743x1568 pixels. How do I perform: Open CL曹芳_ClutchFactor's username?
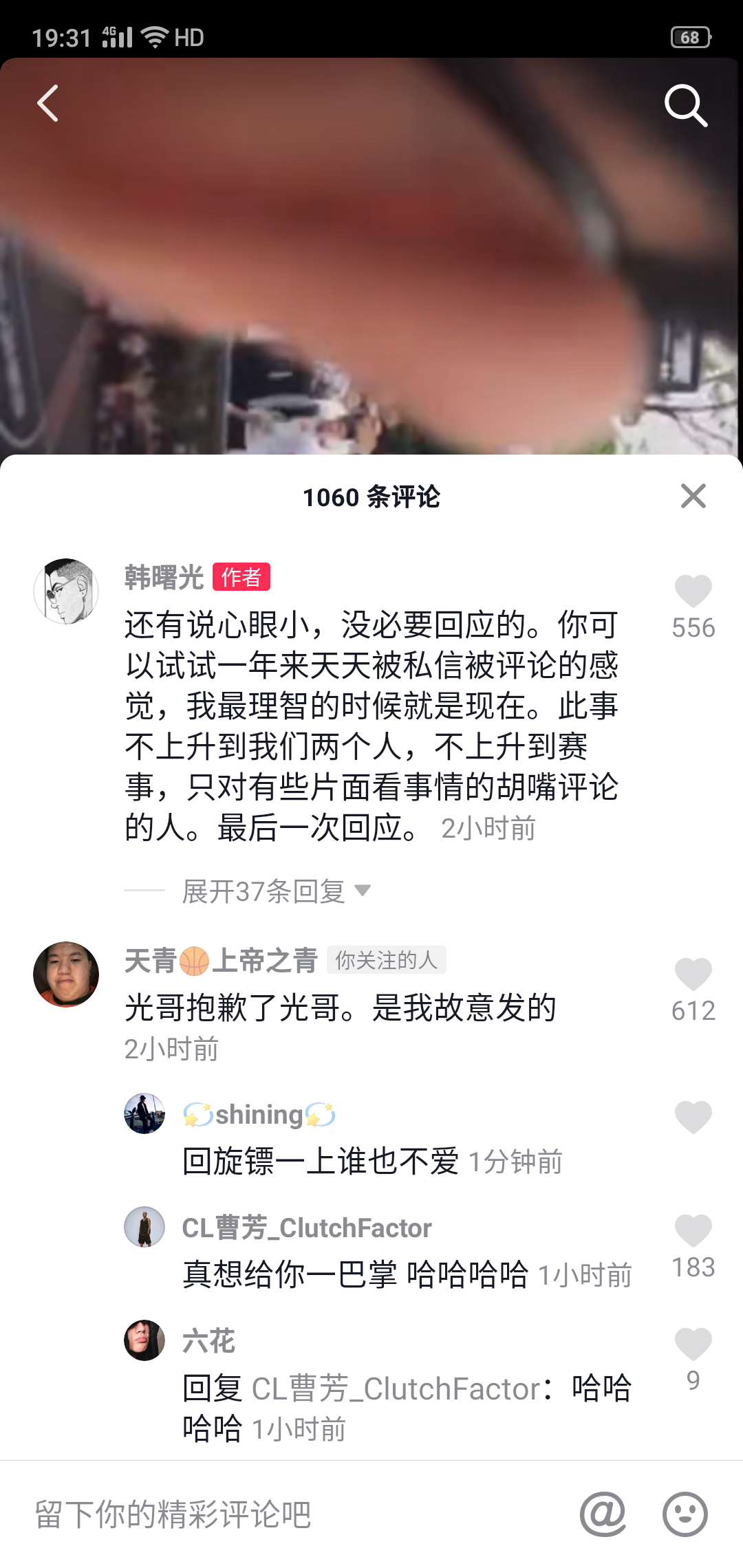point(307,1228)
